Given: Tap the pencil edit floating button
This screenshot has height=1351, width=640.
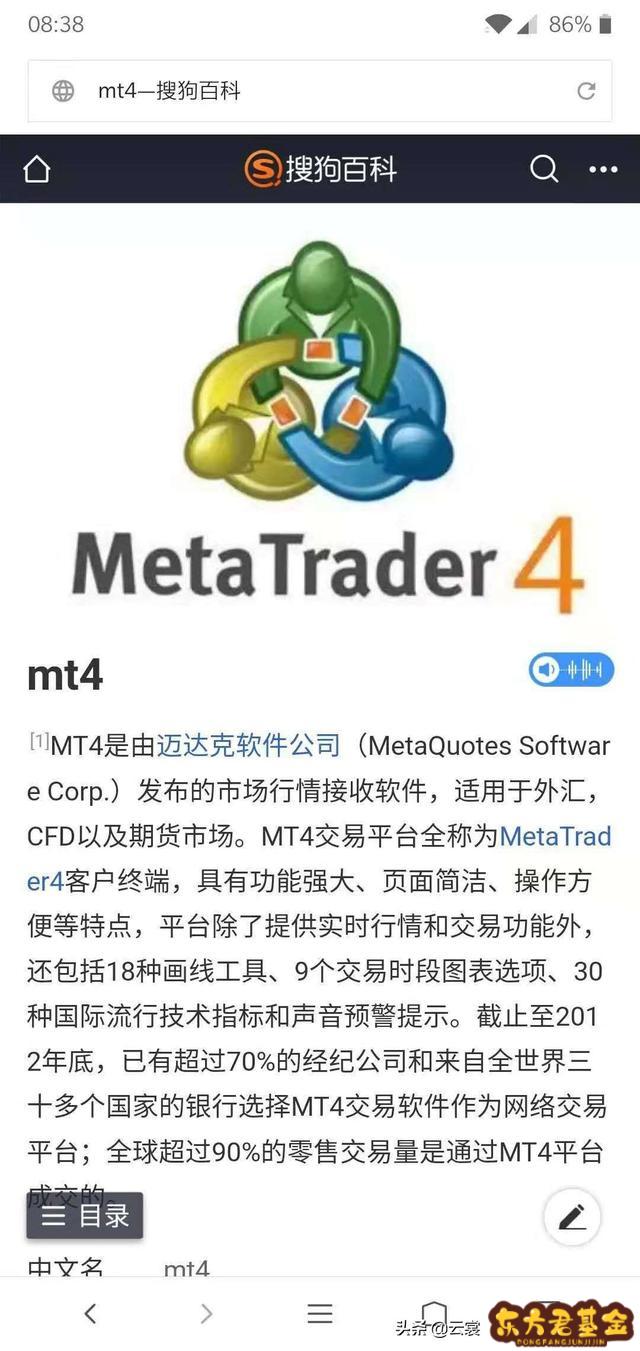Looking at the screenshot, I should click(x=572, y=1217).
